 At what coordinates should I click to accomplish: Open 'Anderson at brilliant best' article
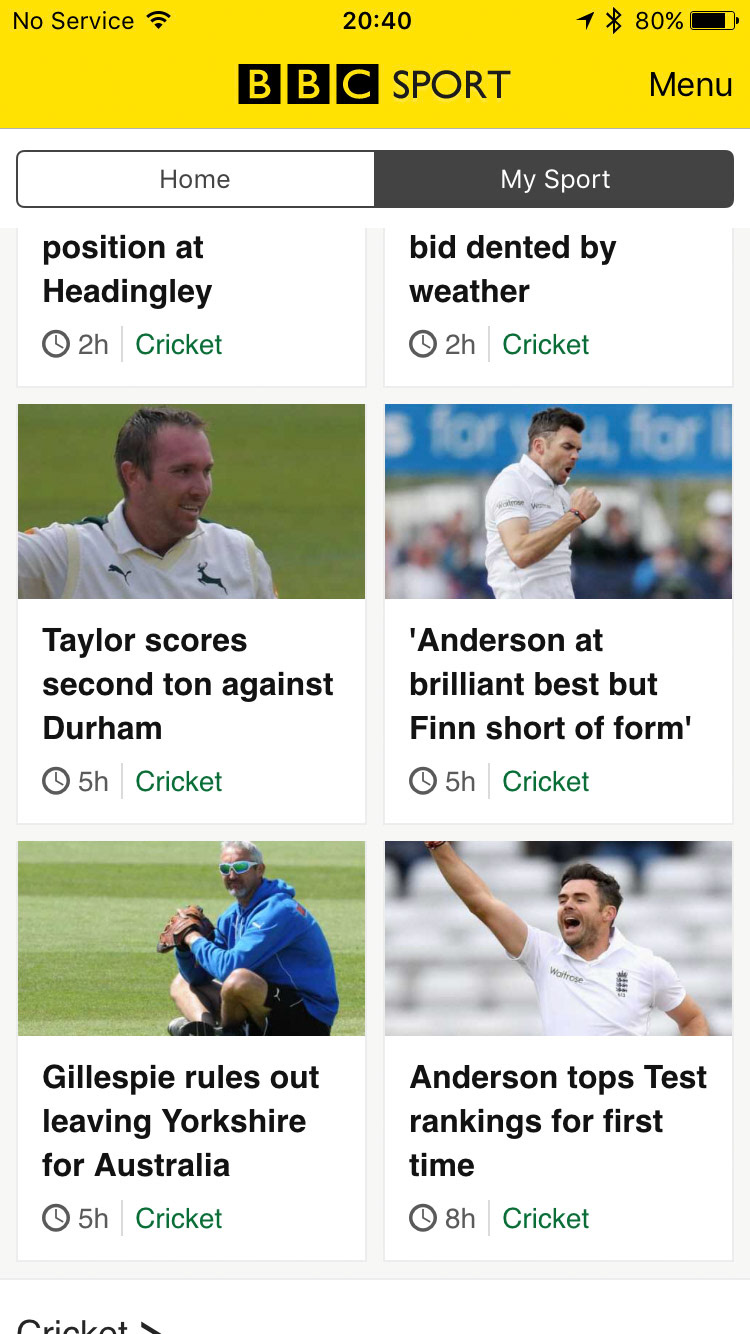[550, 684]
